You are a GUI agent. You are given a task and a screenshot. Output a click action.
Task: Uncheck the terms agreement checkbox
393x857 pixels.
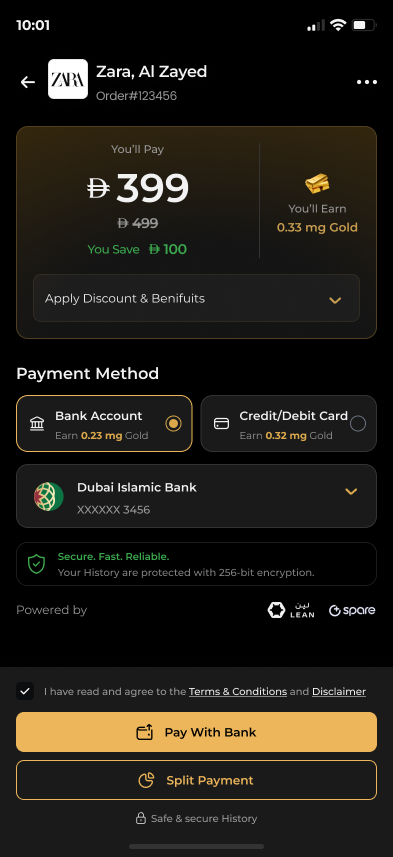(x=25, y=691)
